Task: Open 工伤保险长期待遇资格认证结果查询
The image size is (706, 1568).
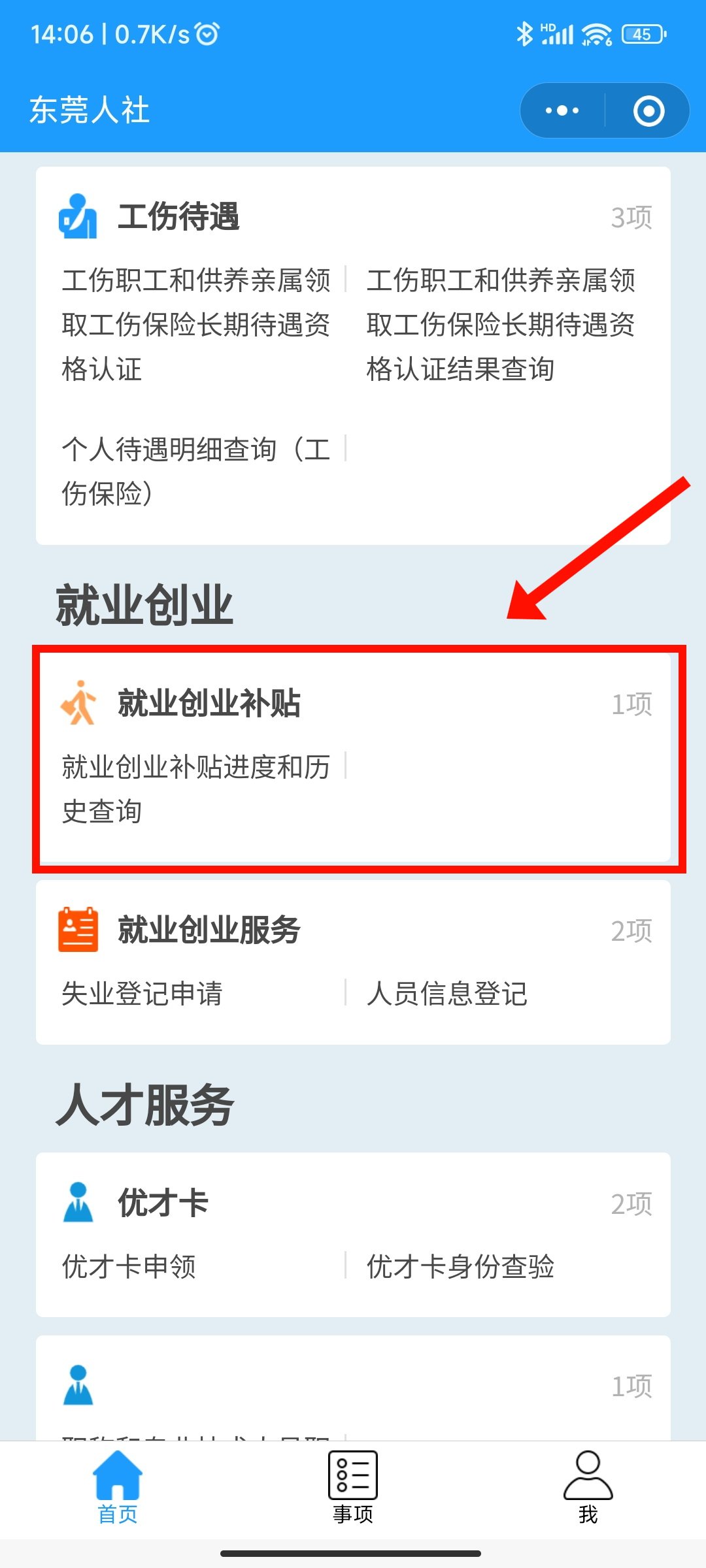Action: click(501, 324)
